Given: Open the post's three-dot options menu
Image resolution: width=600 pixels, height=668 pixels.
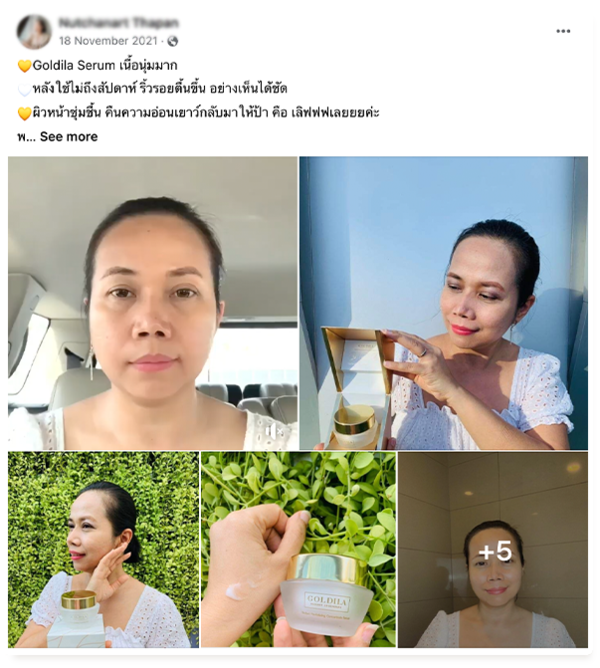Looking at the screenshot, I should click(563, 31).
